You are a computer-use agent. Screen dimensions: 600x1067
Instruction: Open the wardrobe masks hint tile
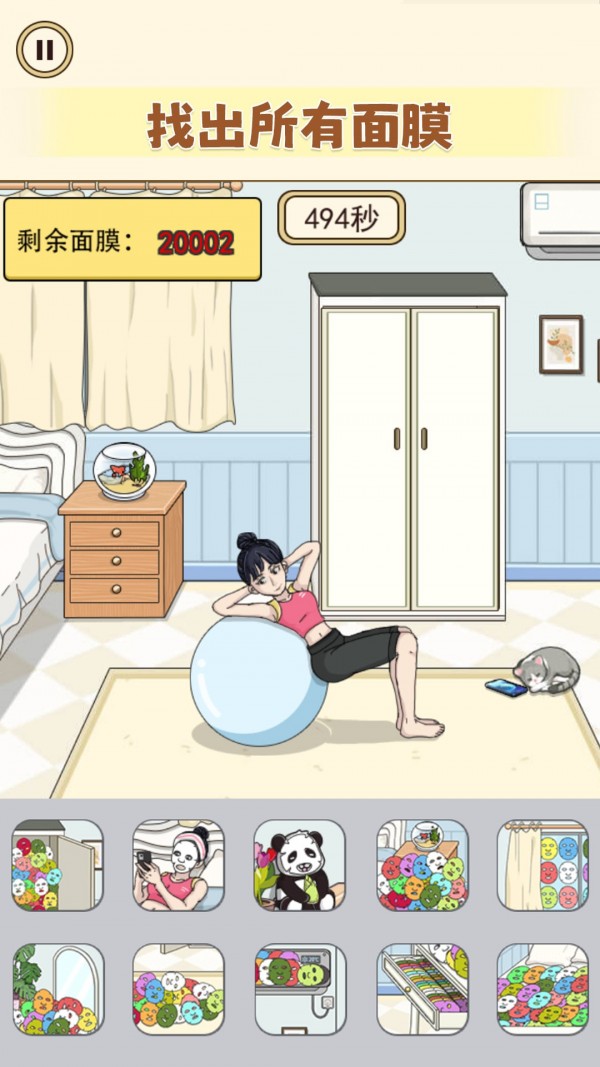tap(57, 865)
